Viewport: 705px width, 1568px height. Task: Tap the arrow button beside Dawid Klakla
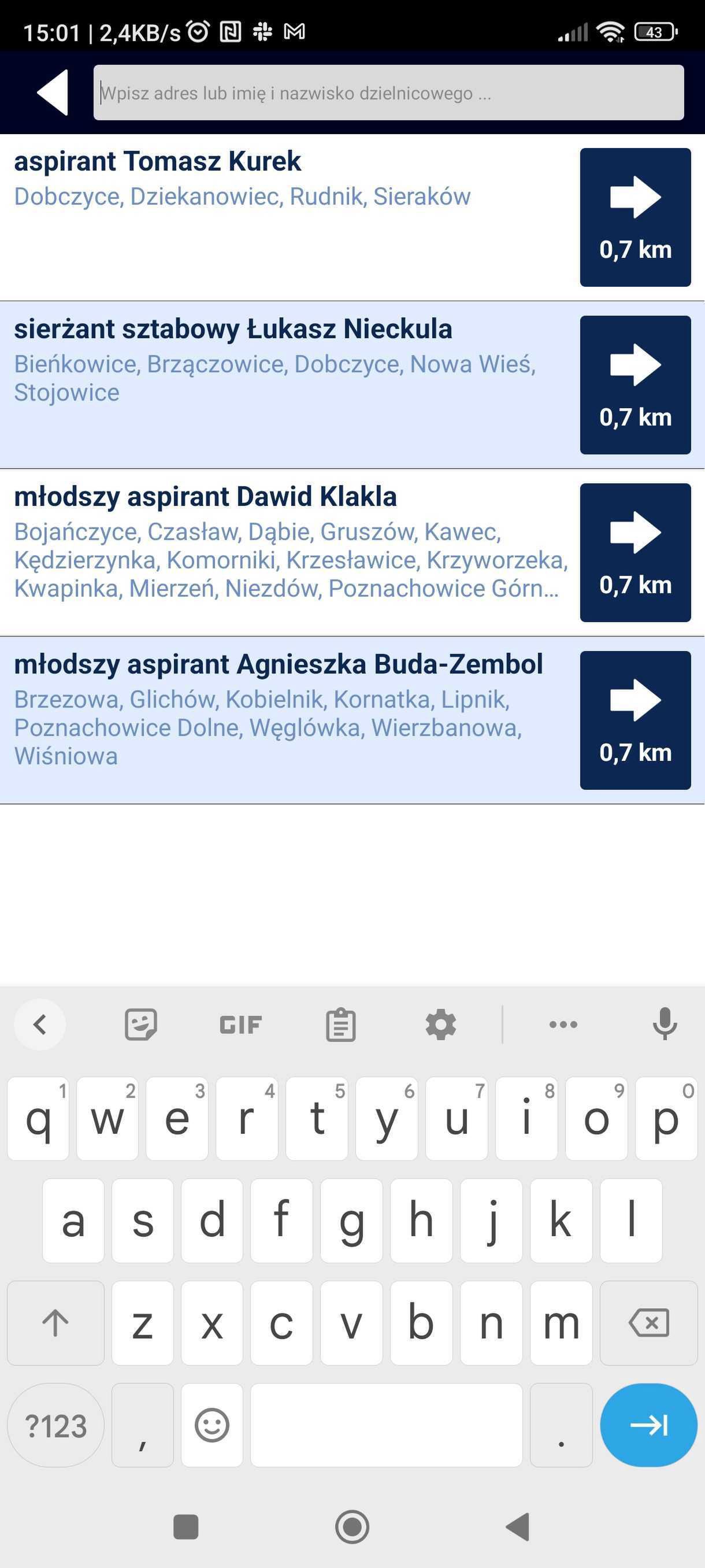click(x=635, y=553)
